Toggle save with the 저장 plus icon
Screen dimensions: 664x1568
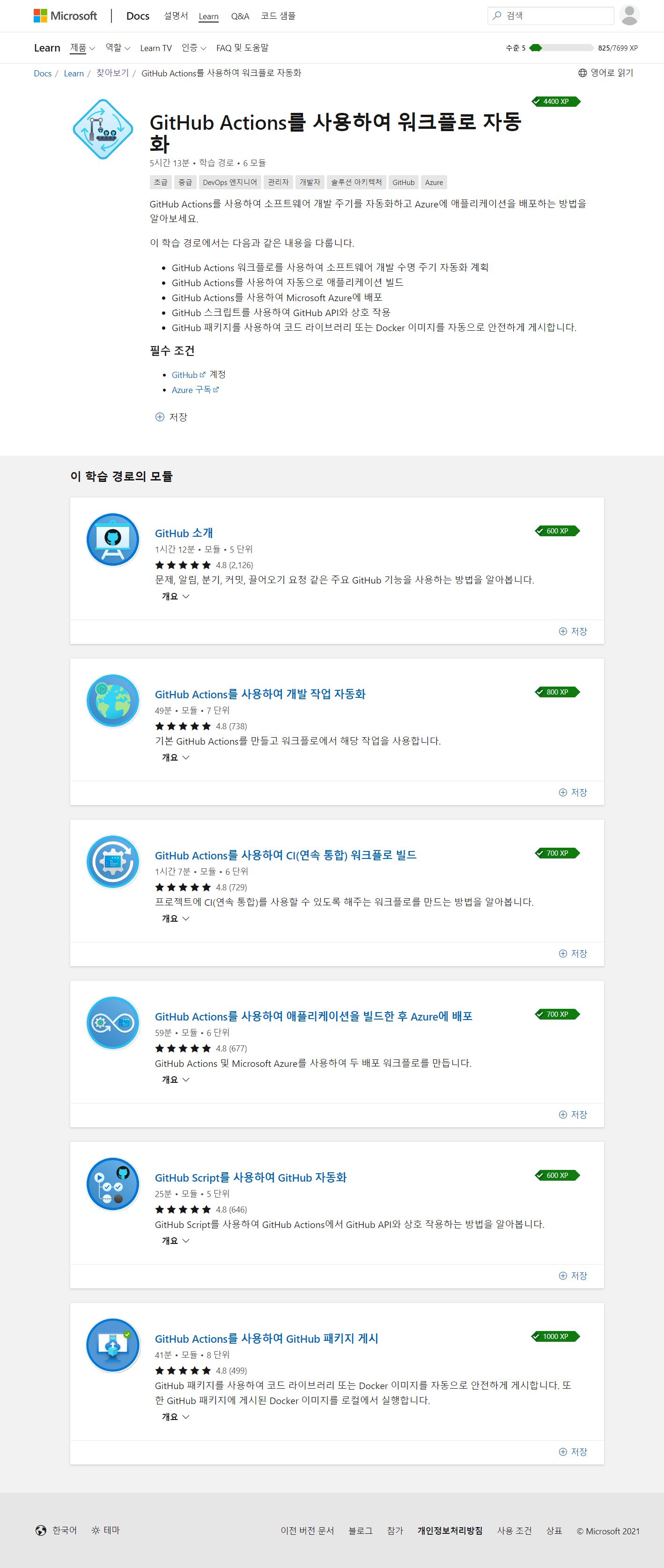click(160, 417)
